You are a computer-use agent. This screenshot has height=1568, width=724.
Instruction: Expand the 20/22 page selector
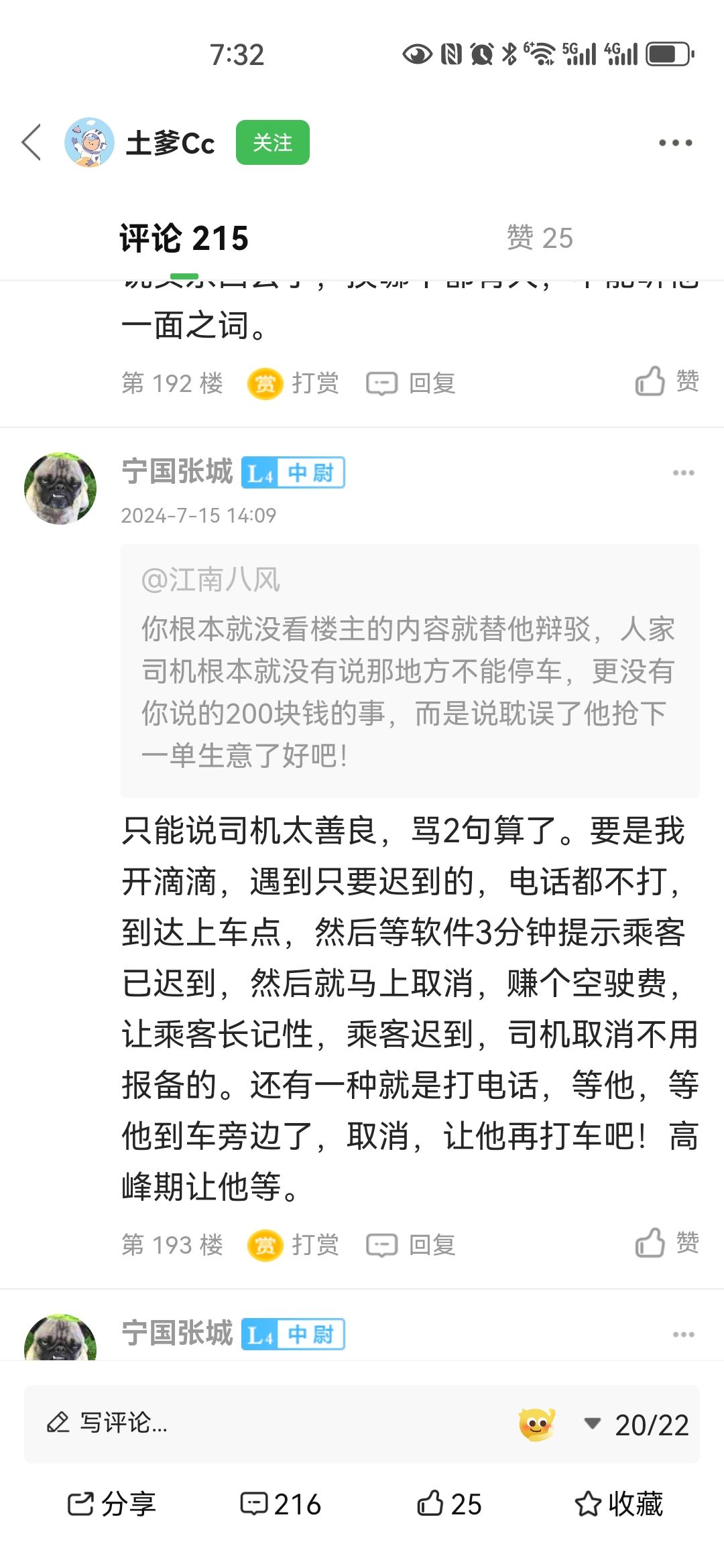[x=637, y=1425]
